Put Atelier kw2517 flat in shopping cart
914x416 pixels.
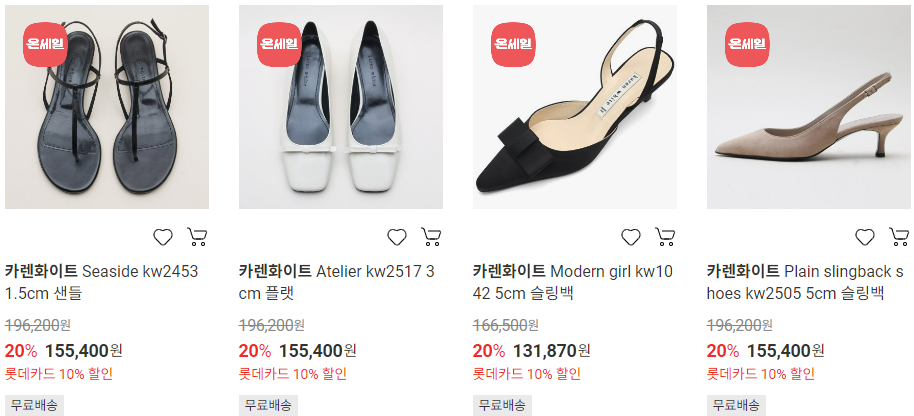(x=431, y=237)
